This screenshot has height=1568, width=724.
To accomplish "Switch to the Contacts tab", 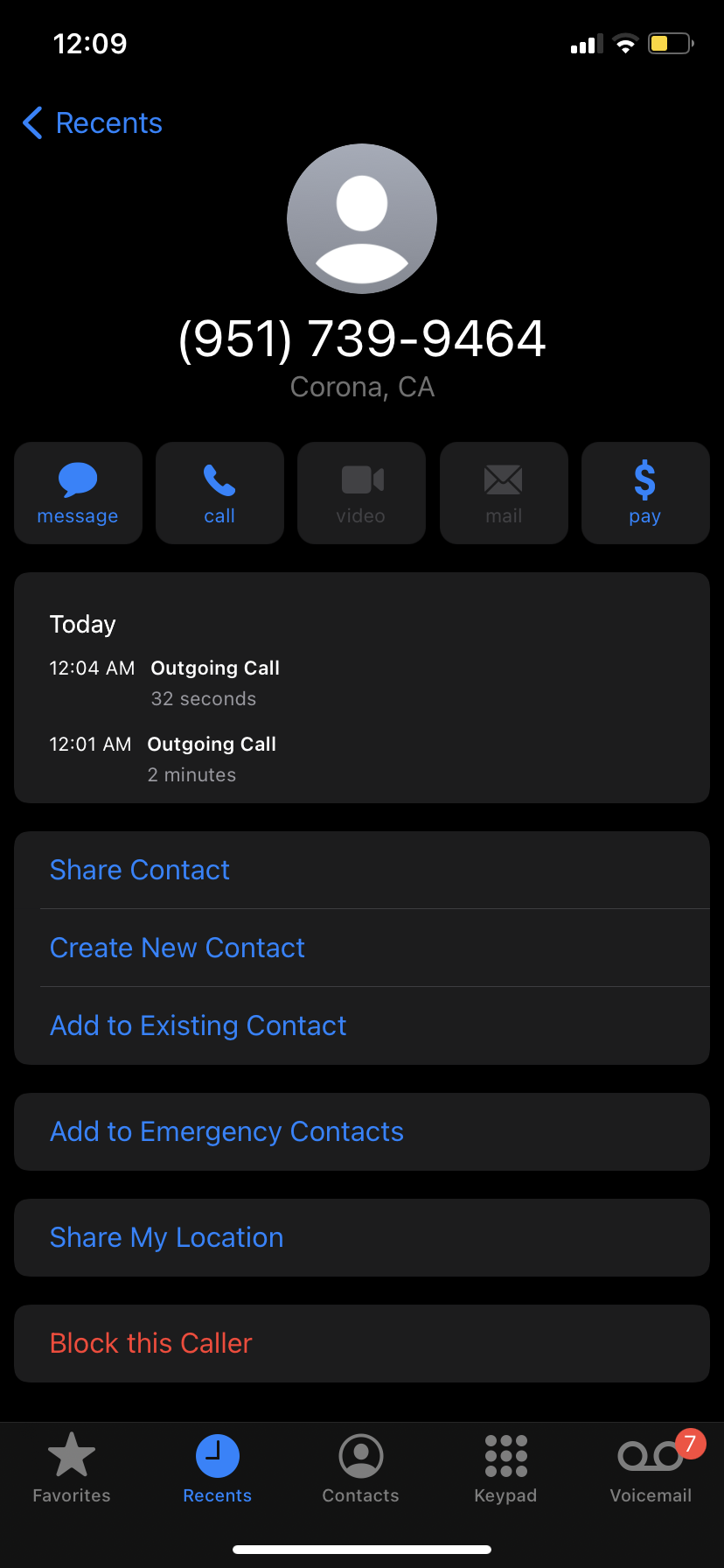I will (x=360, y=1468).
